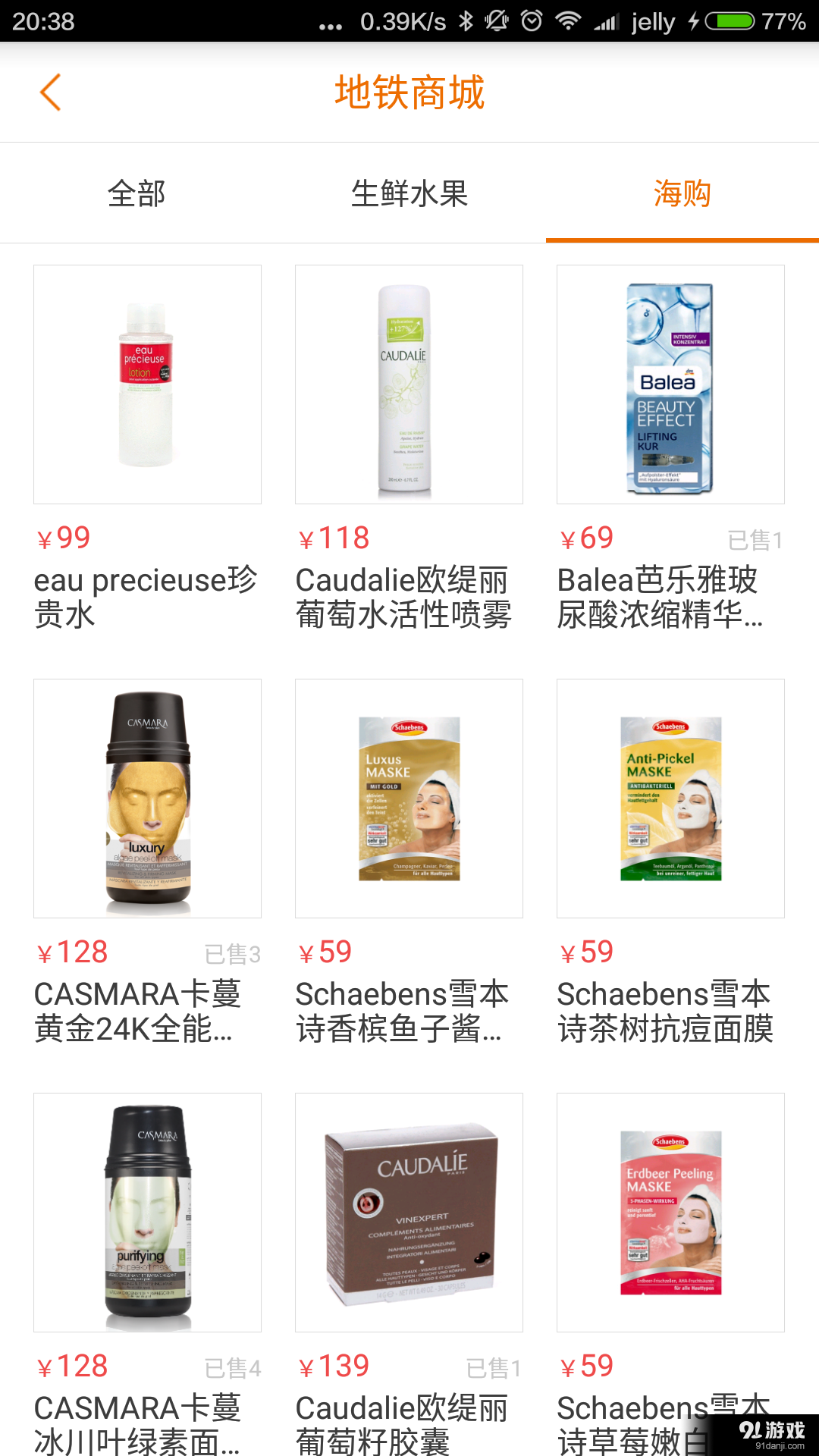Tap the back arrow to leave 地铁商城
This screenshot has height=1456, width=819.
click(51, 92)
